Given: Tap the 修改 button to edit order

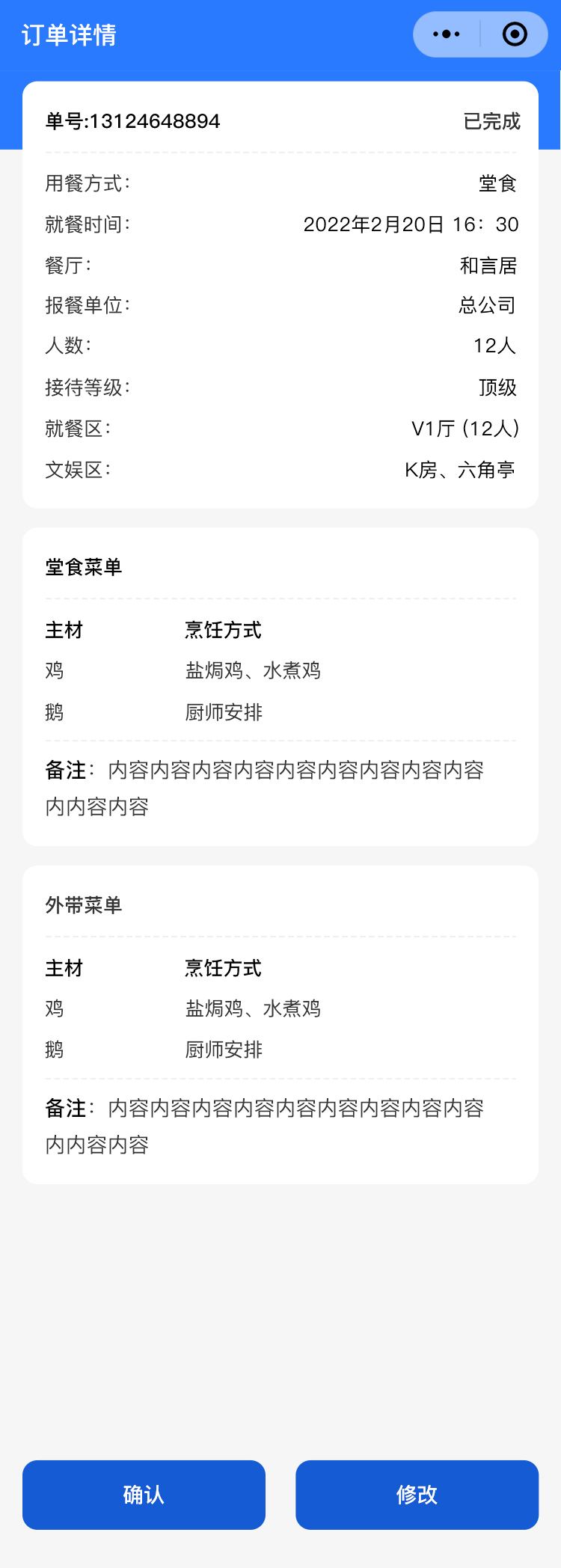Looking at the screenshot, I should (x=417, y=1495).
